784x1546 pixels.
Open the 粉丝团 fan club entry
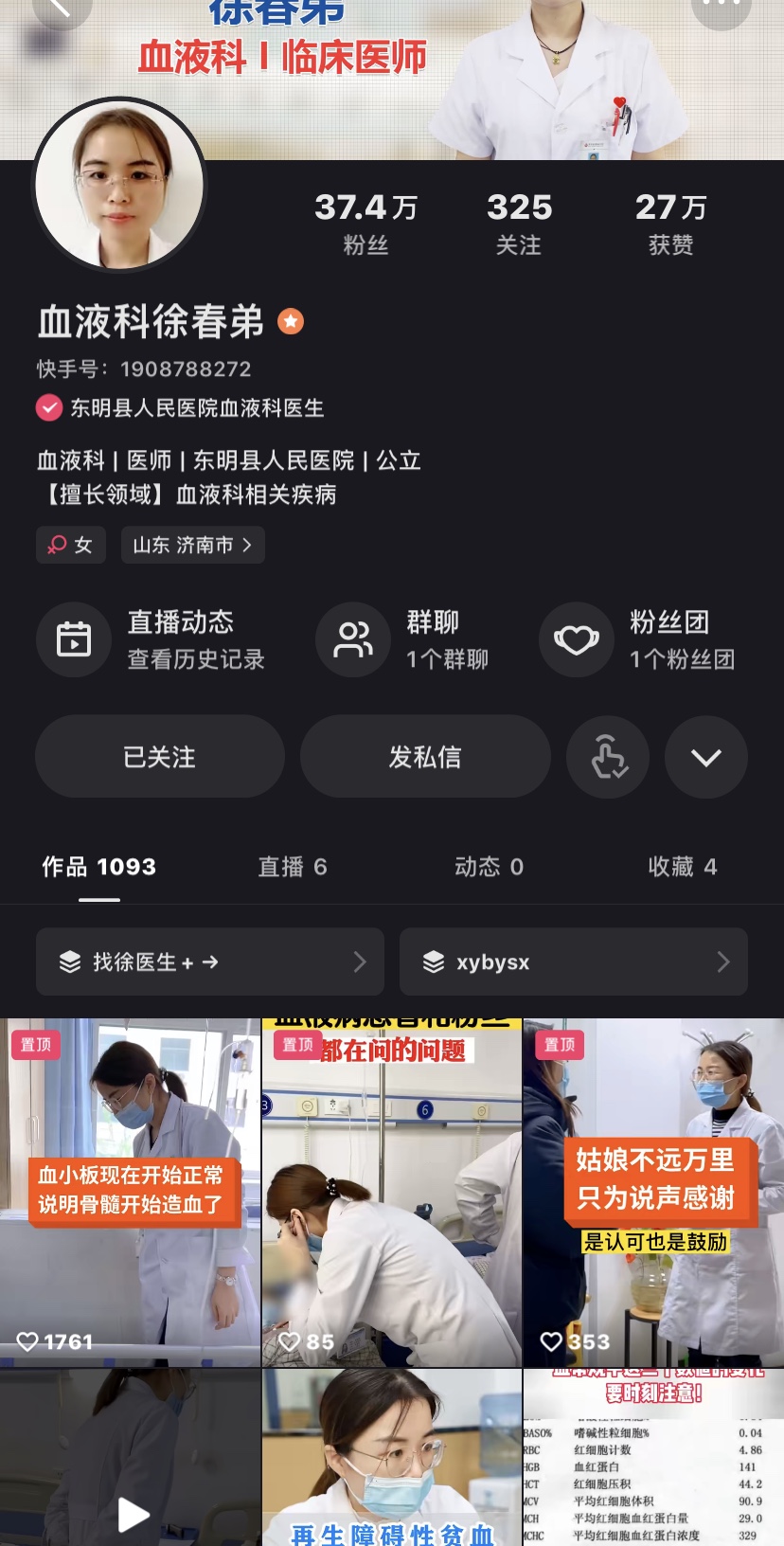tap(638, 639)
